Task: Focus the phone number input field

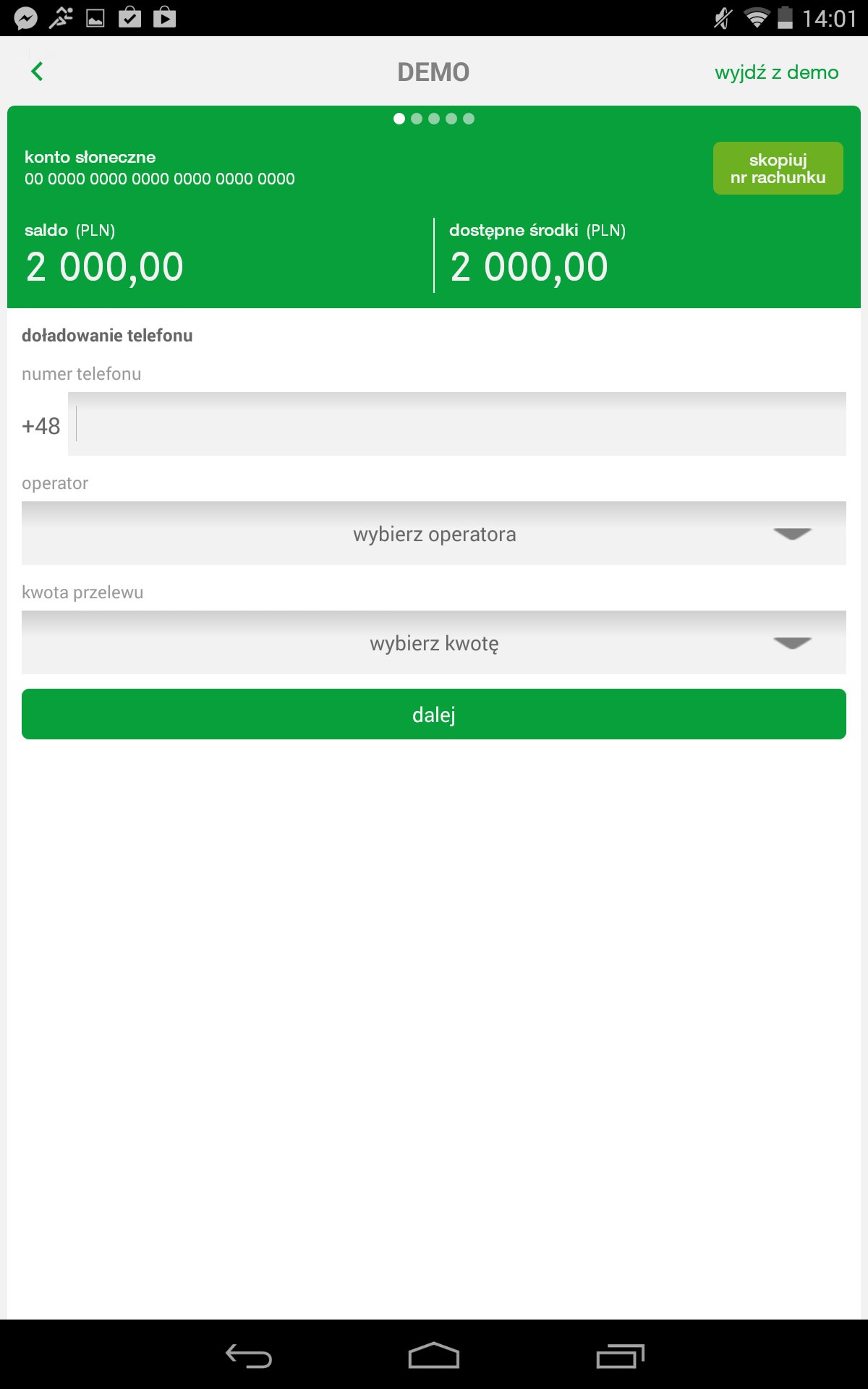Action: click(456, 425)
